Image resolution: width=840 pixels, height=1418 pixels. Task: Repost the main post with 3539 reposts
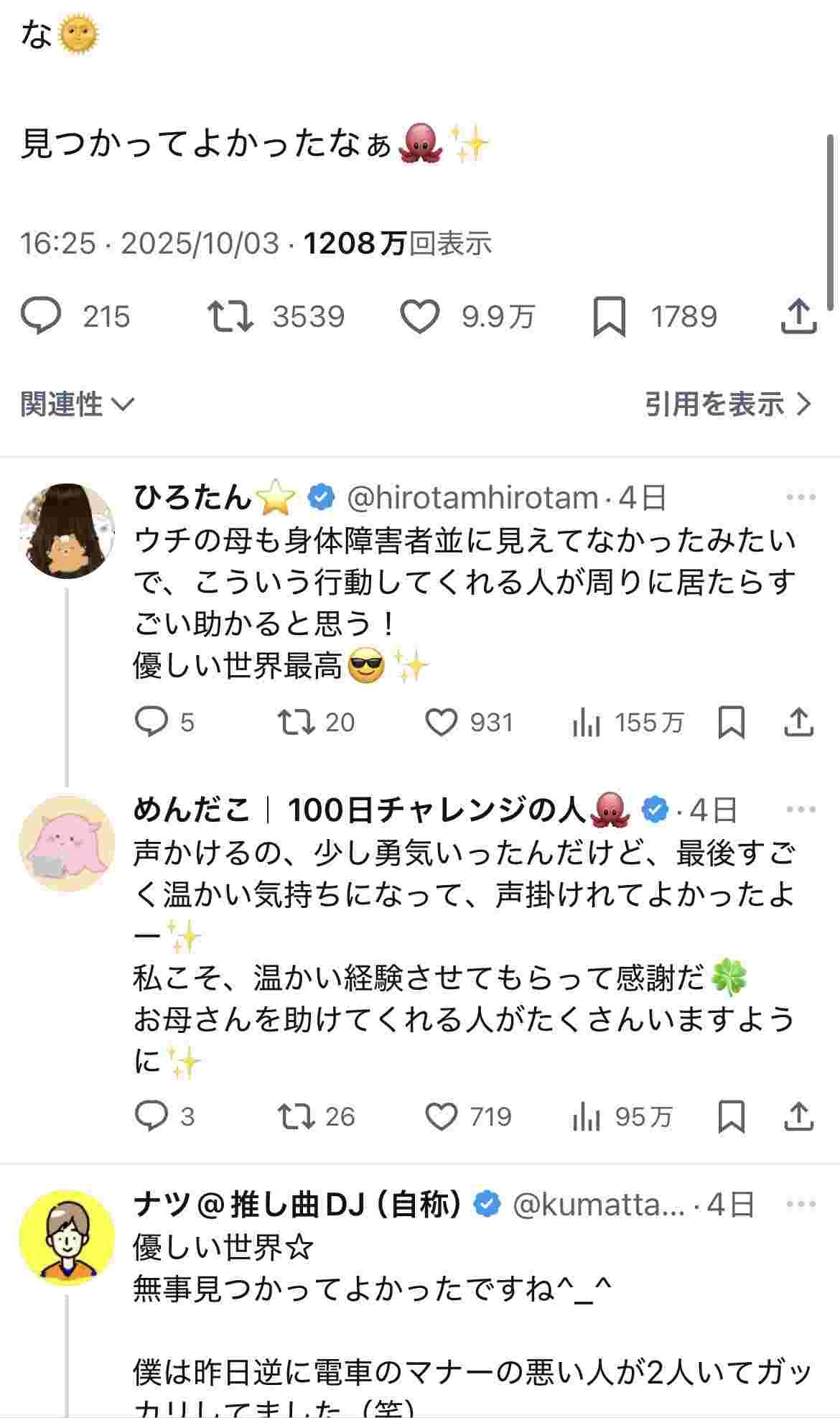(x=230, y=317)
